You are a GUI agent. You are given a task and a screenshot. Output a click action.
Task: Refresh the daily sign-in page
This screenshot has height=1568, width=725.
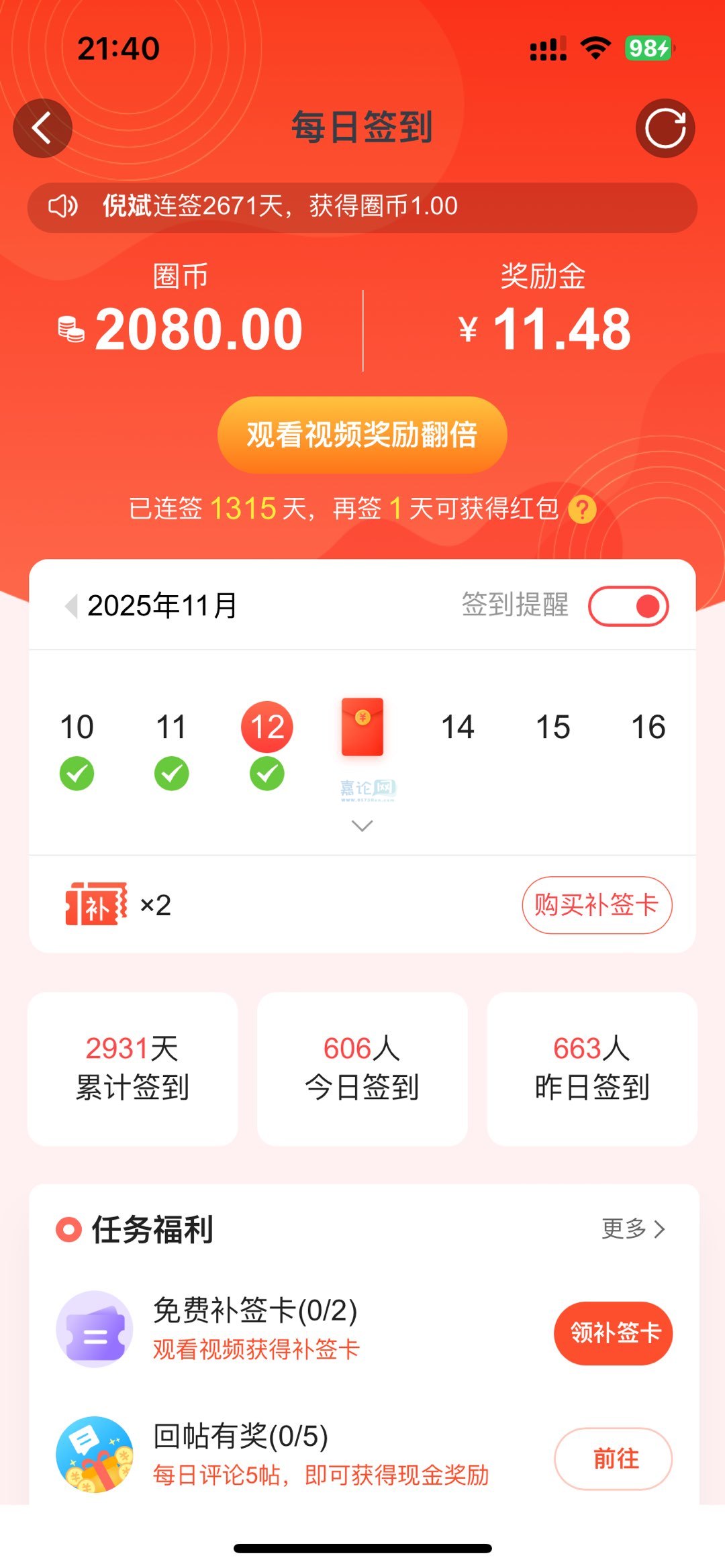tap(665, 128)
